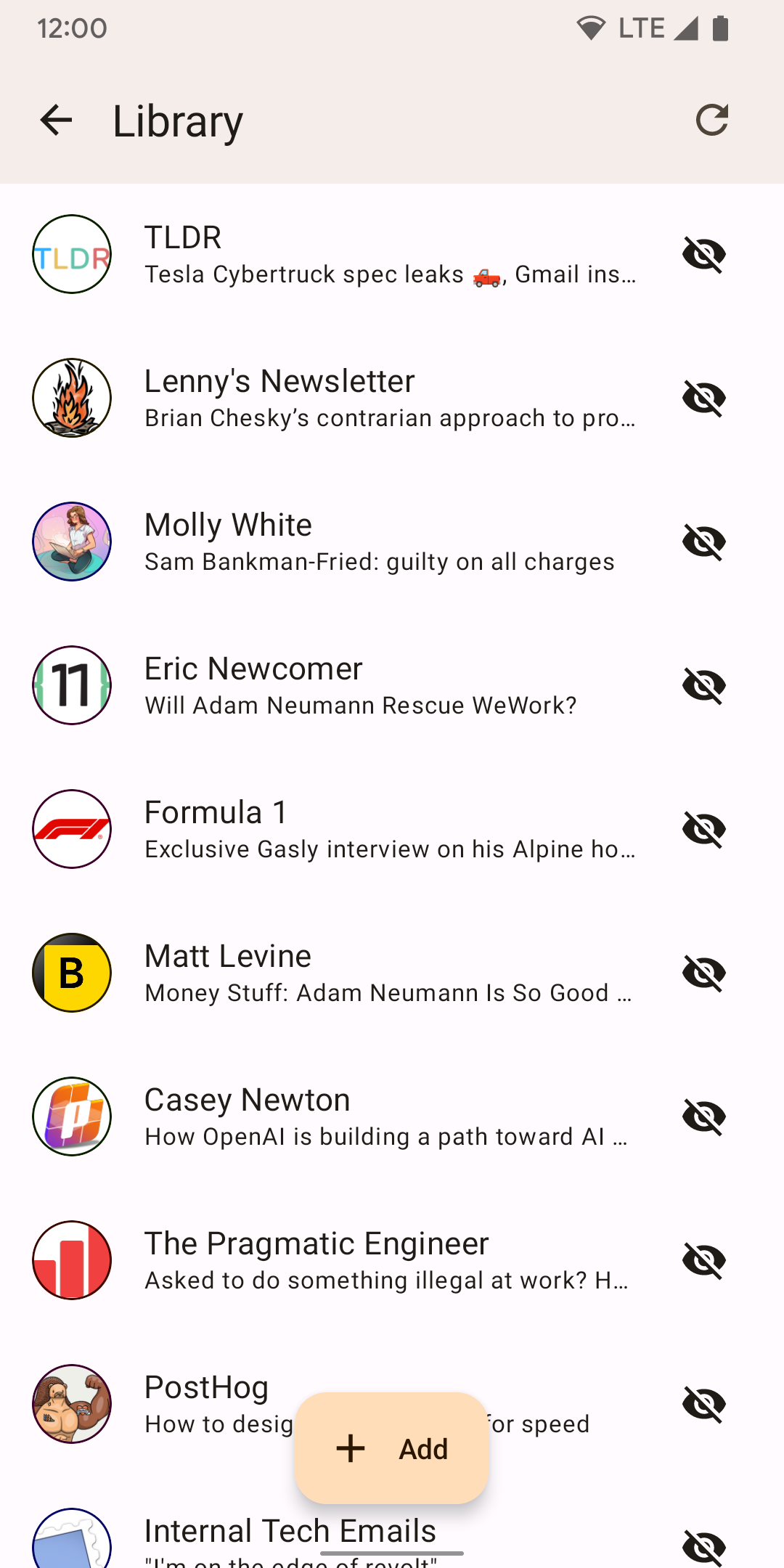Image resolution: width=784 pixels, height=1568 pixels.
Task: Toggle the eye icon for Formula 1
Action: [703, 829]
